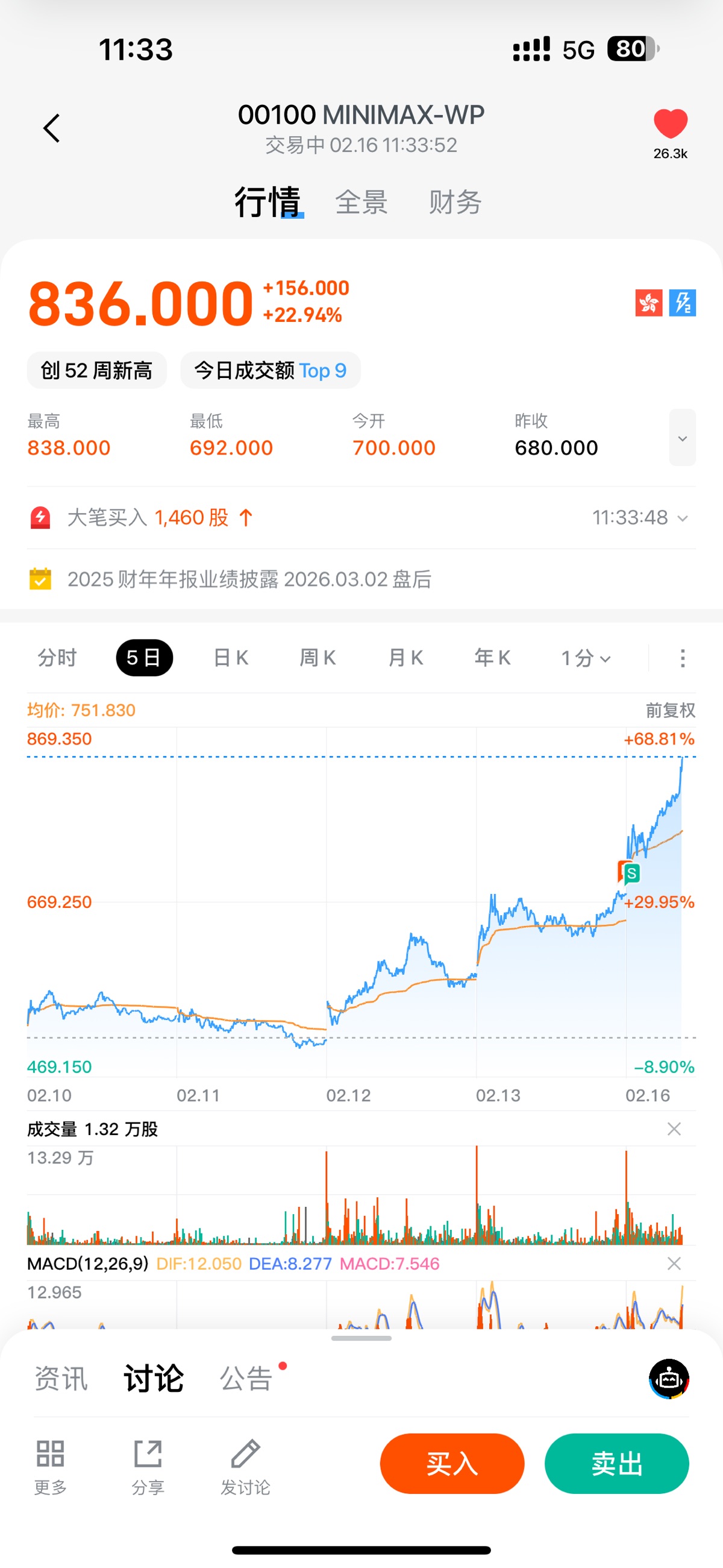Close the 成交量 indicator panel
Screen dimensions: 723x1568
tap(674, 1129)
